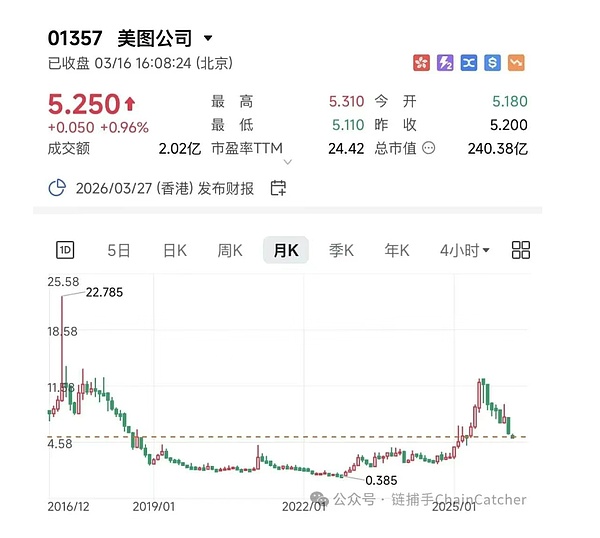This screenshot has height=538, width=600.
Task: Show info about 总市值
Action: [x=429, y=148]
